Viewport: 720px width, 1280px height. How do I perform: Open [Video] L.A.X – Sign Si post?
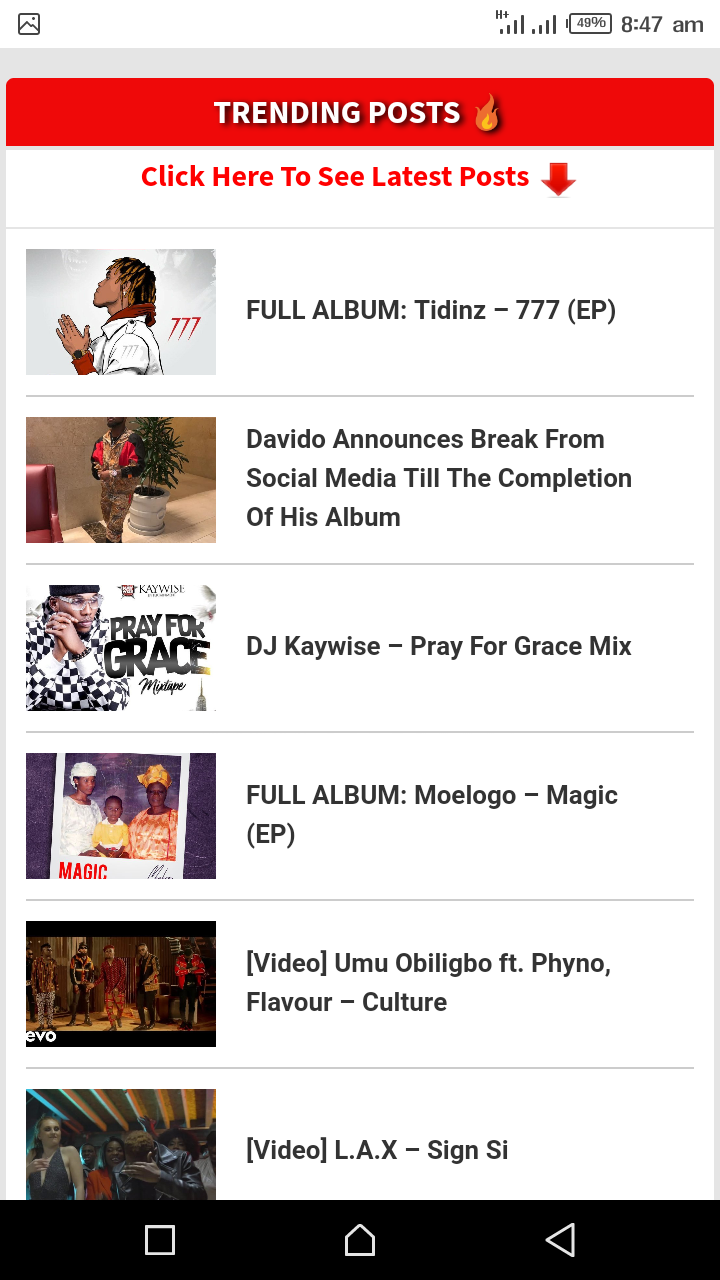[x=377, y=1150]
